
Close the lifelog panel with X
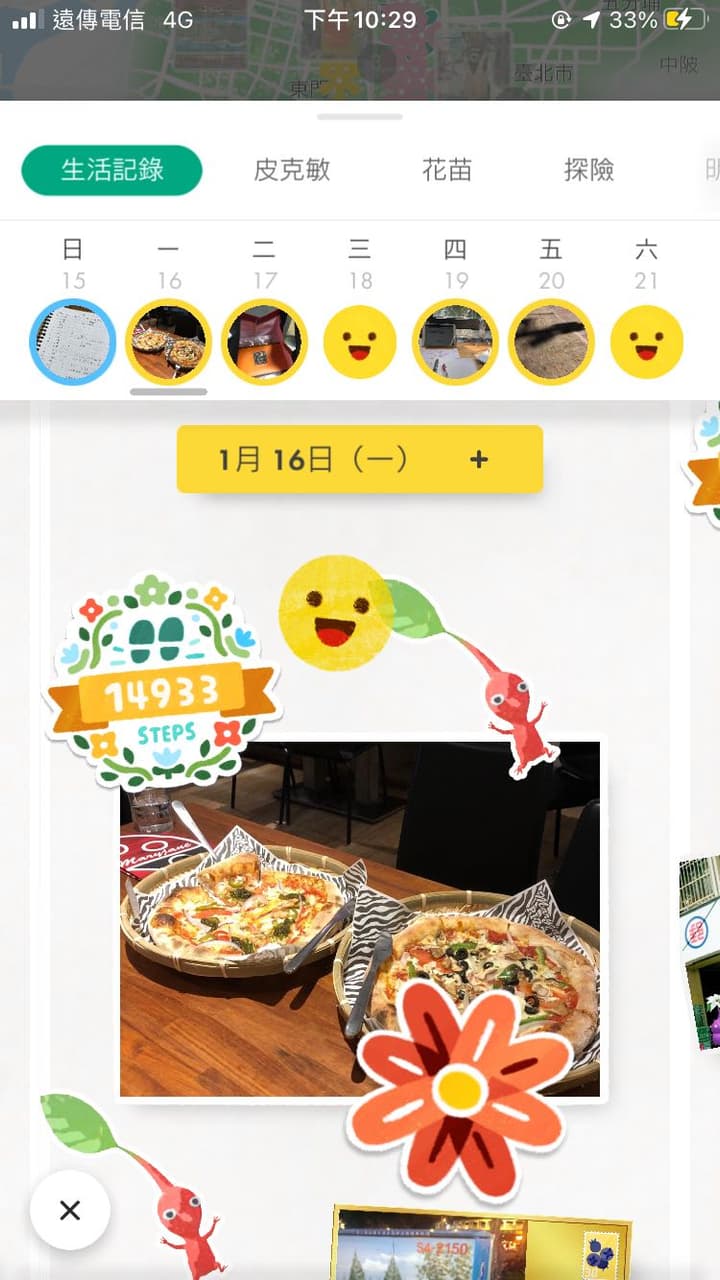tap(70, 1210)
